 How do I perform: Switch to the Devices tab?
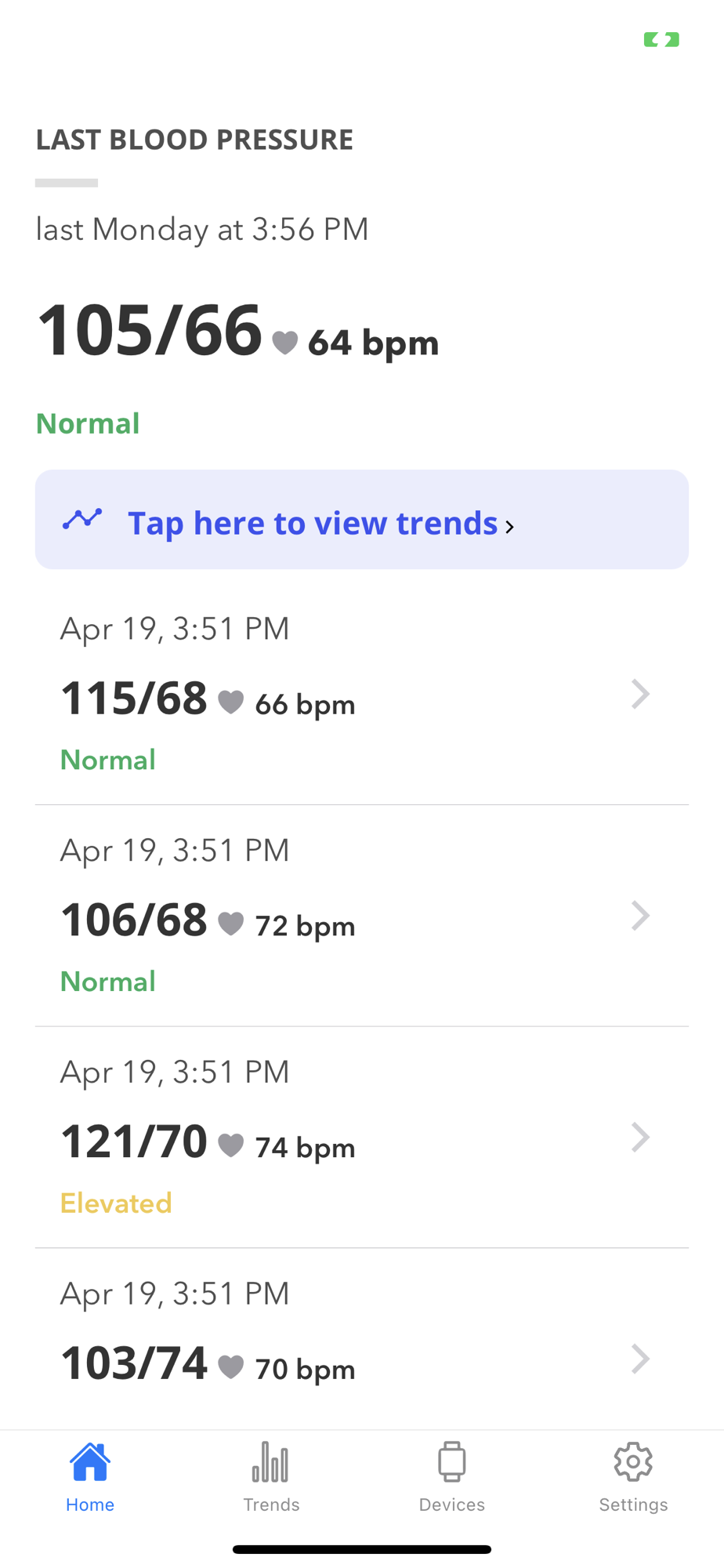(x=452, y=1477)
